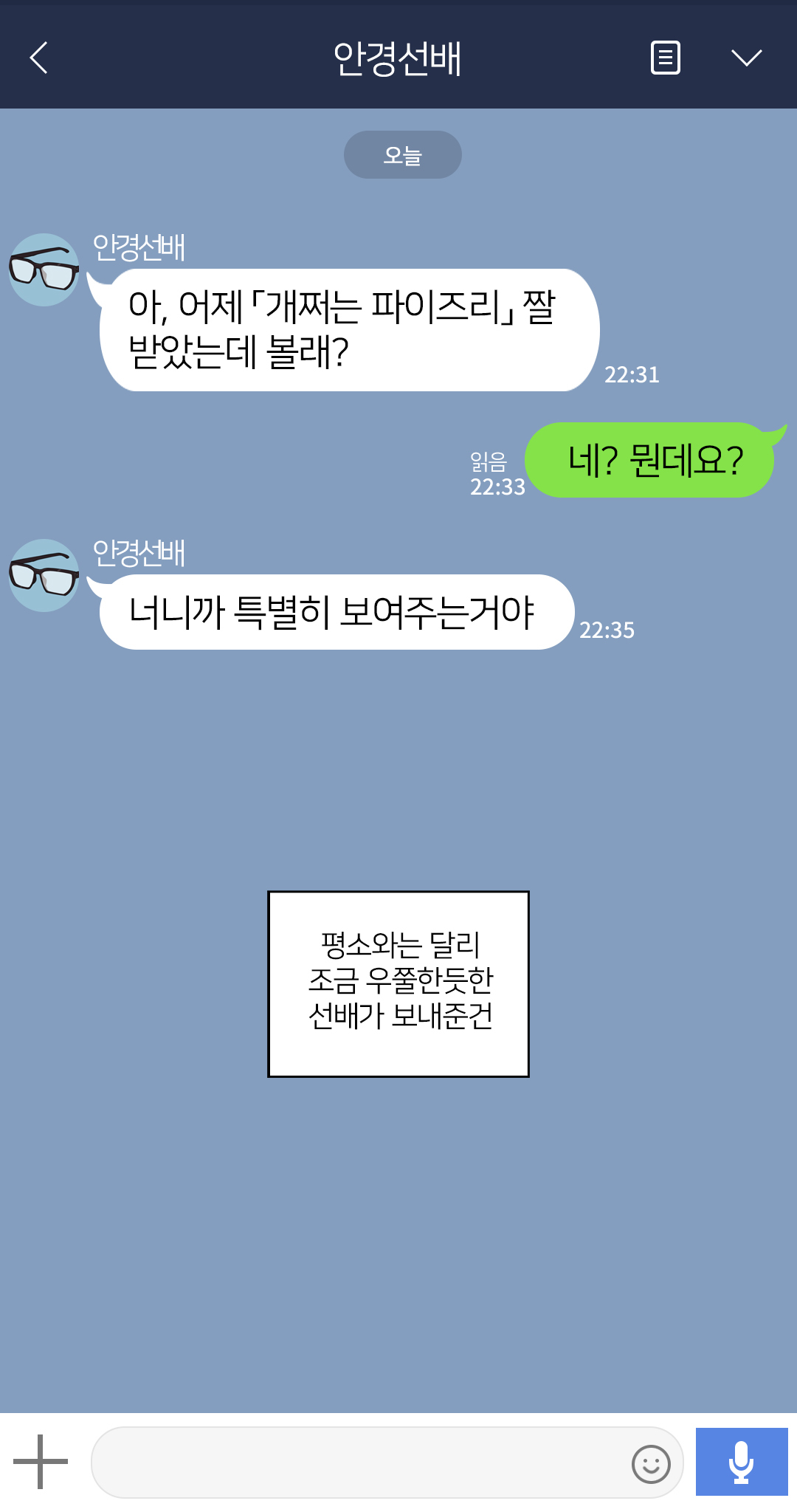Open the emoji sticker picker
The height and width of the screenshot is (1512, 797).
point(651,1463)
